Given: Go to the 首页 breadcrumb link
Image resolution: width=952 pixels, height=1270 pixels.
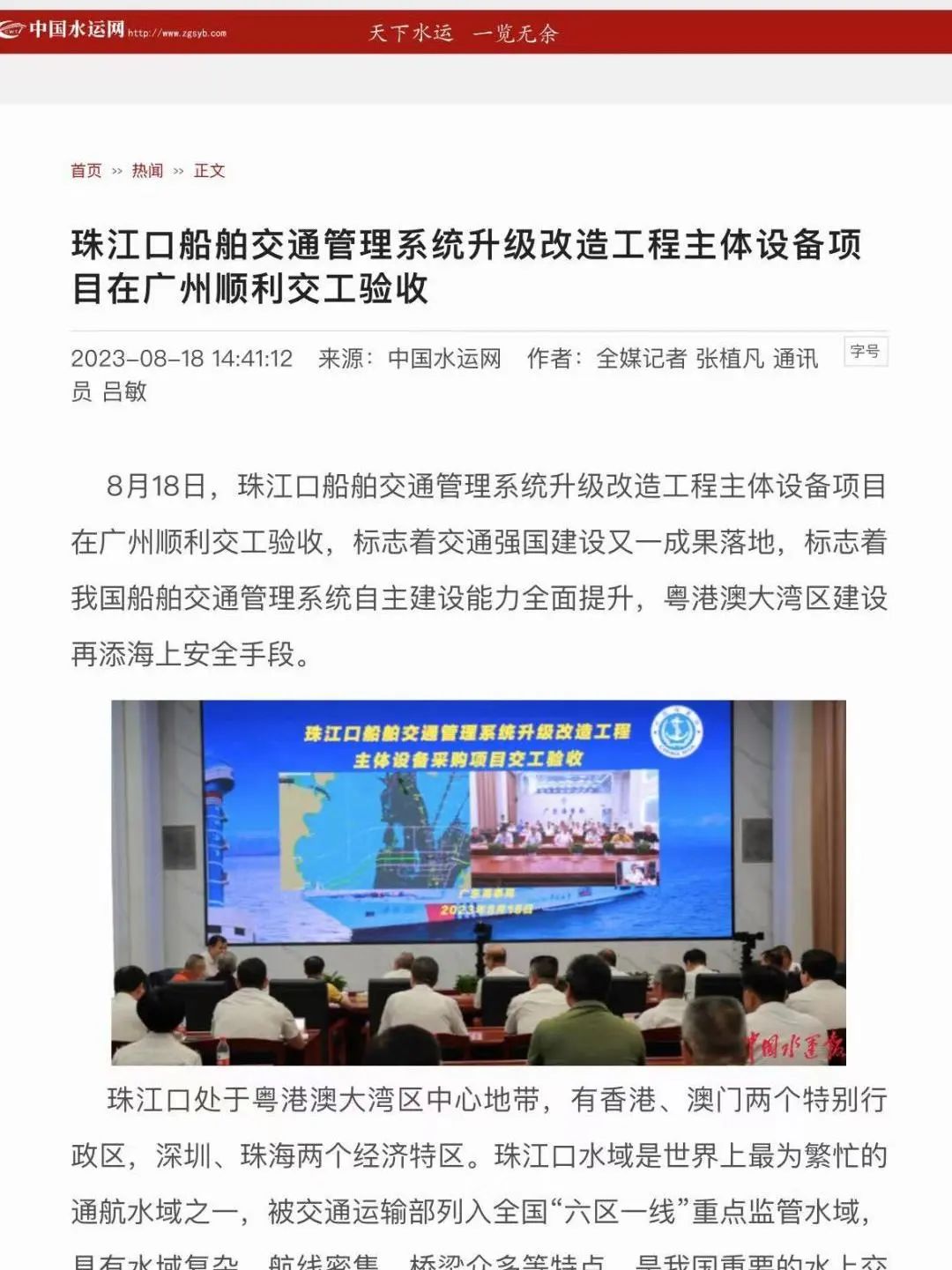Looking at the screenshot, I should point(86,171).
